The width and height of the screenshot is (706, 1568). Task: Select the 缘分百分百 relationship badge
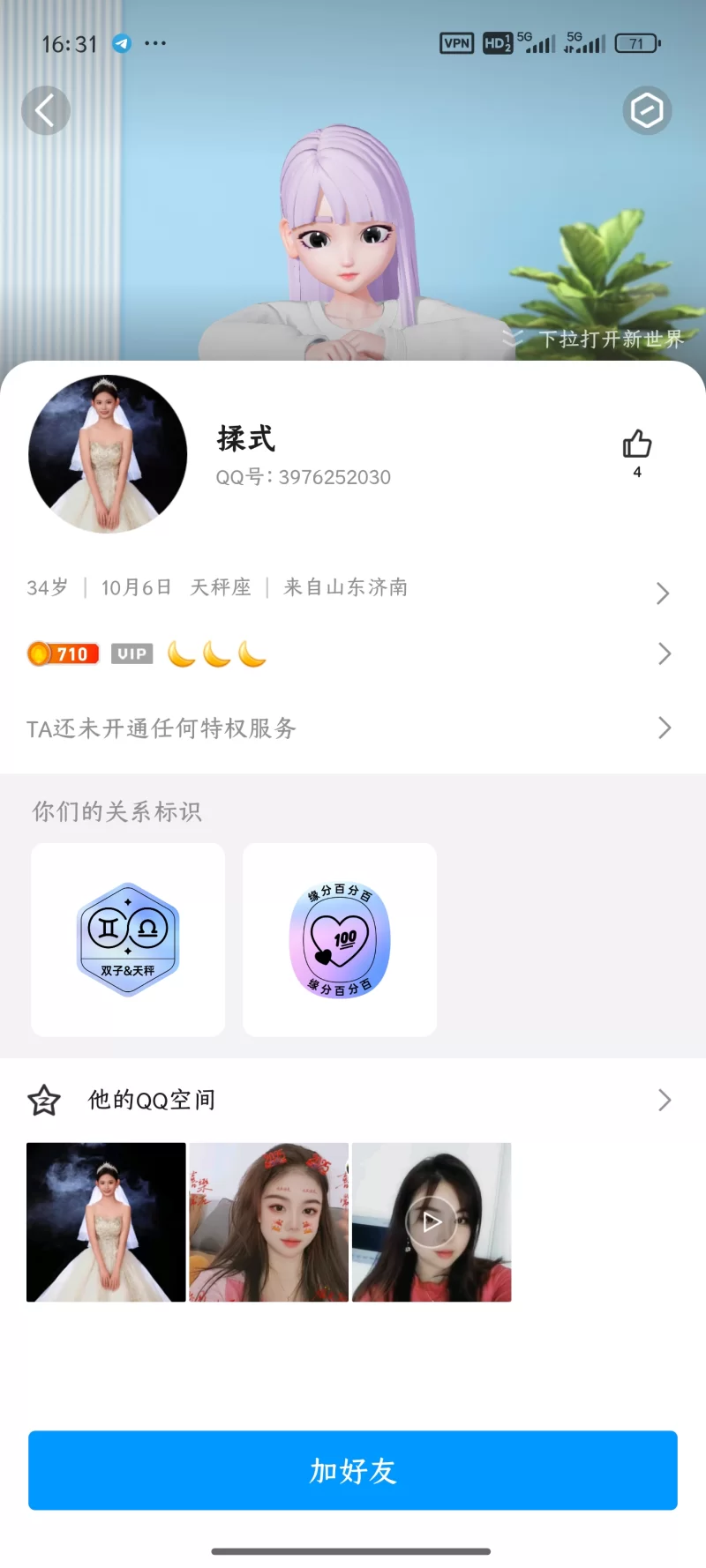click(x=339, y=939)
